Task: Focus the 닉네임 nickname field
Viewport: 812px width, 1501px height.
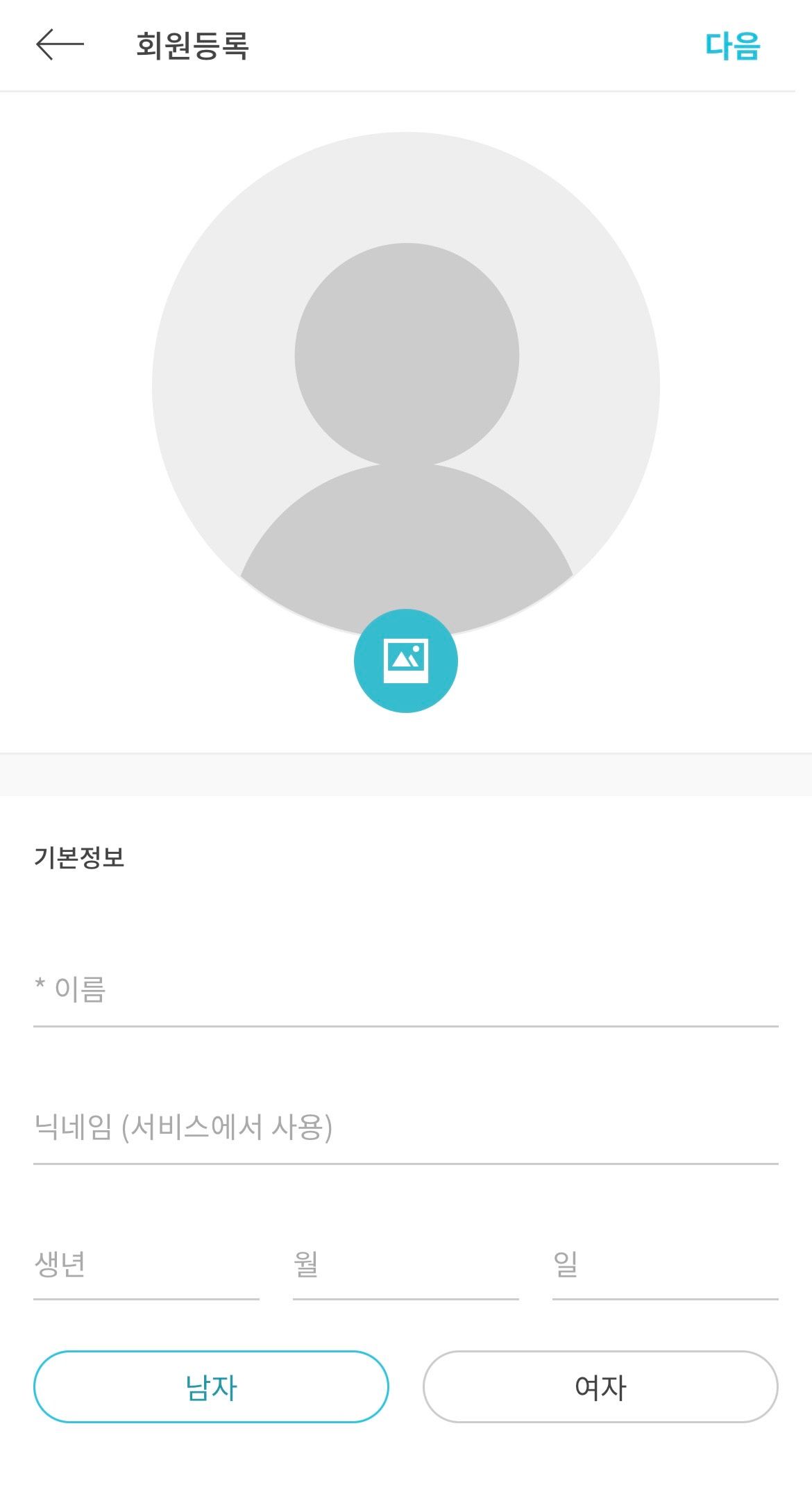Action: [x=406, y=1127]
